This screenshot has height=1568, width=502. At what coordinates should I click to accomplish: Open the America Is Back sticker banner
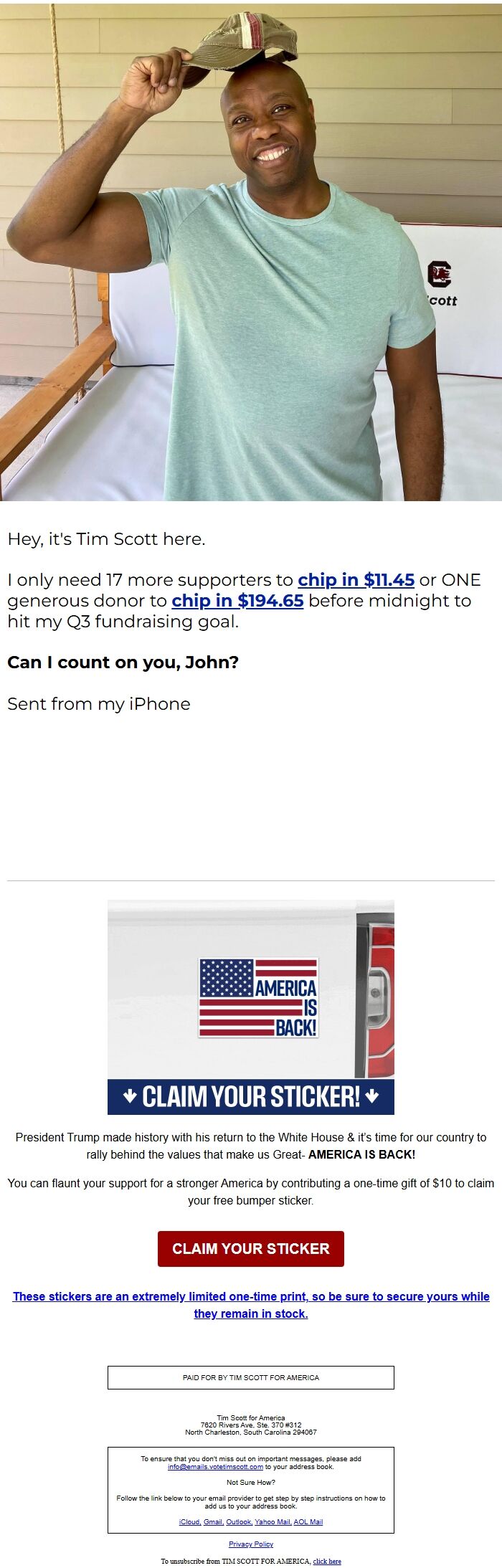(251, 1007)
